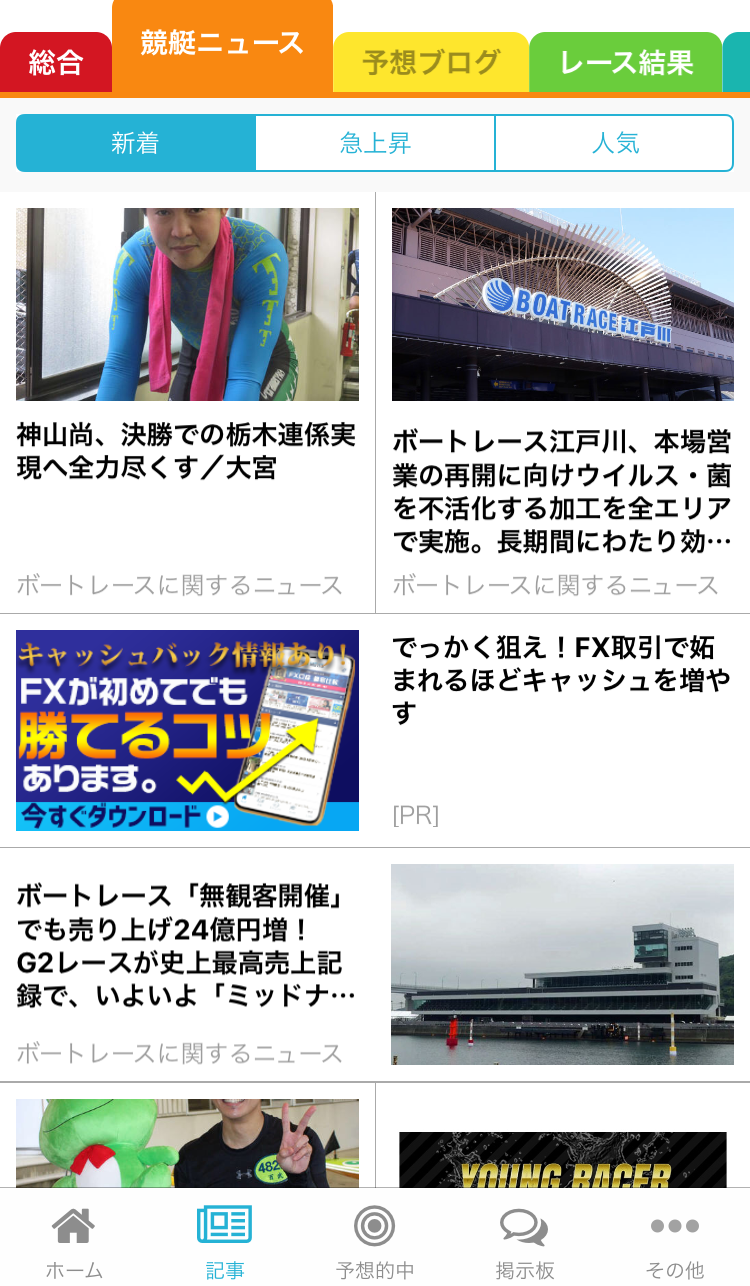
Task: Switch to the 総合 tab
Action: click(x=56, y=62)
